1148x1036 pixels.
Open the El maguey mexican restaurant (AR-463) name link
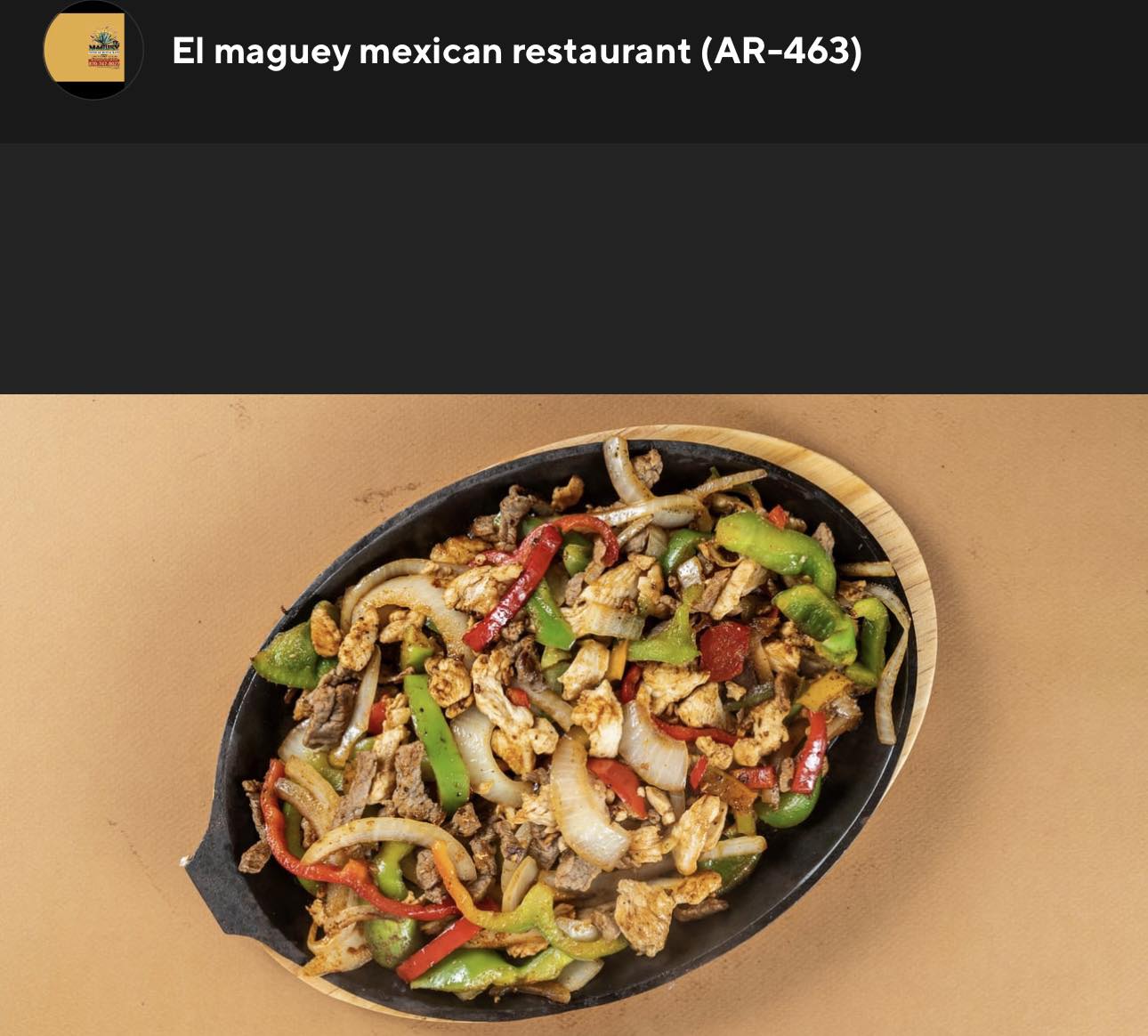click(x=516, y=52)
